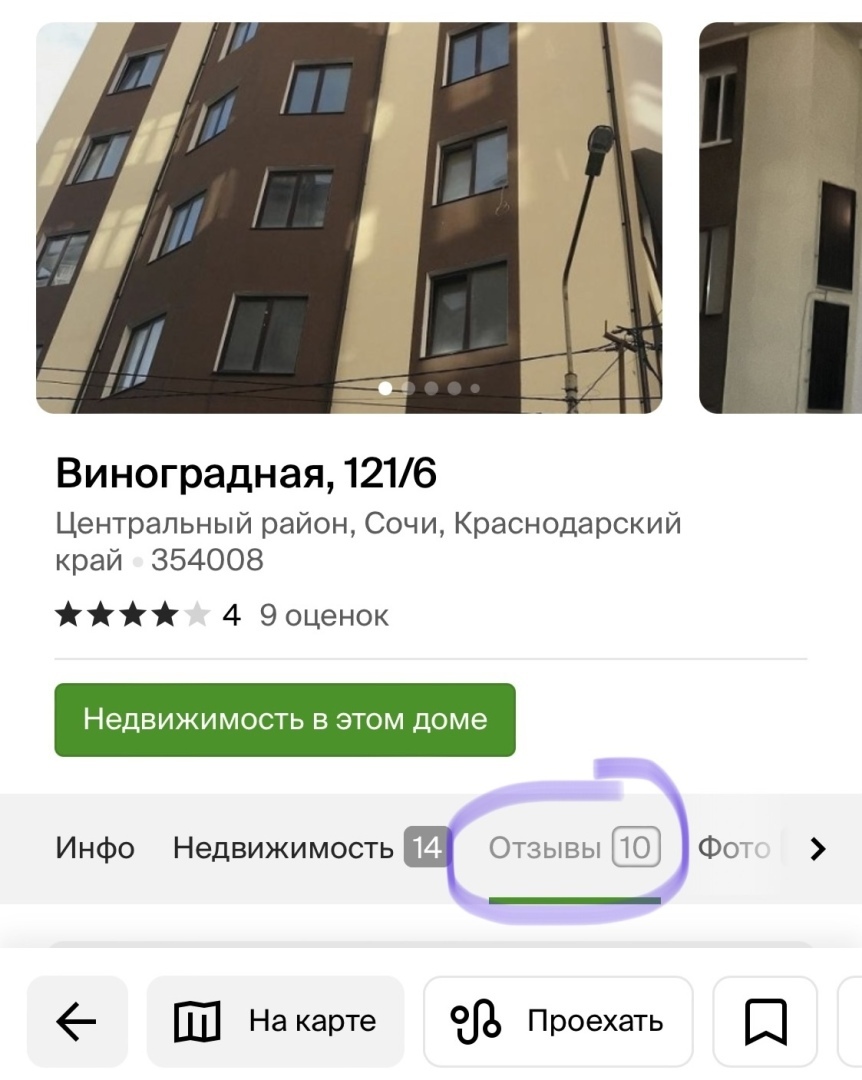862x1080 pixels.
Task: Tap the green Недвижимость в этом доме button
Action: (x=285, y=719)
